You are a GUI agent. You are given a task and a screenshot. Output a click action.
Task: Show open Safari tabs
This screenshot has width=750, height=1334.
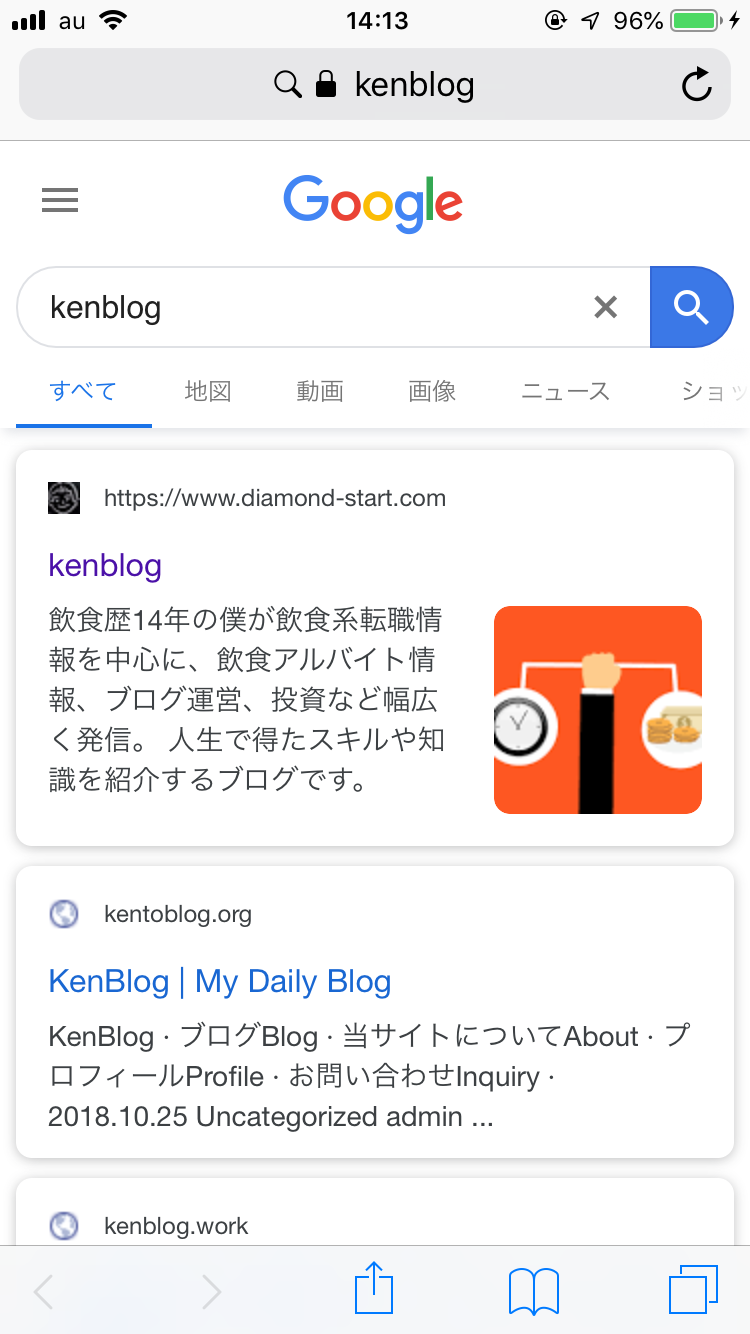tap(693, 1290)
